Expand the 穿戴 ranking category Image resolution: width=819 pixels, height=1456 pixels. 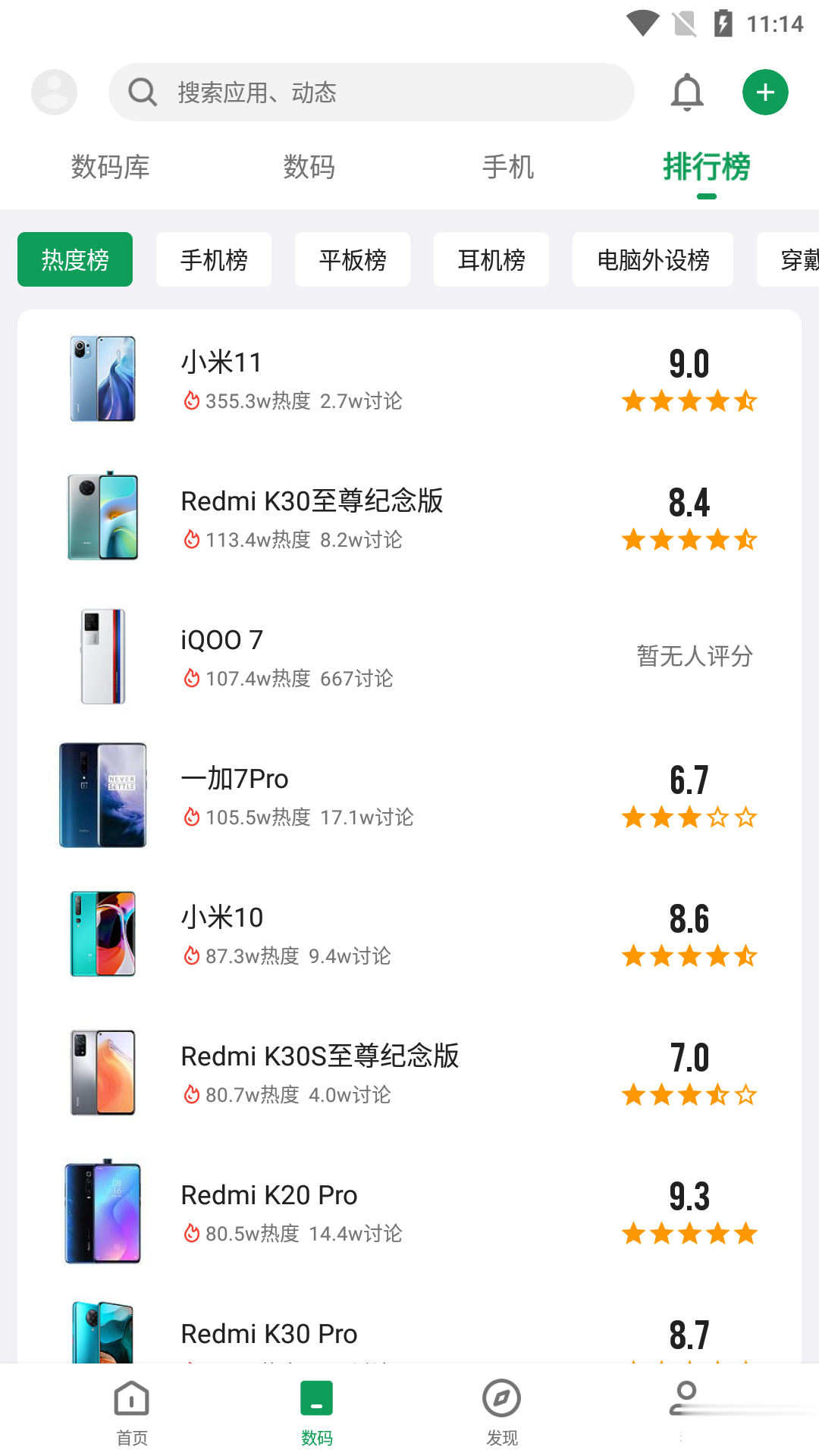(796, 259)
